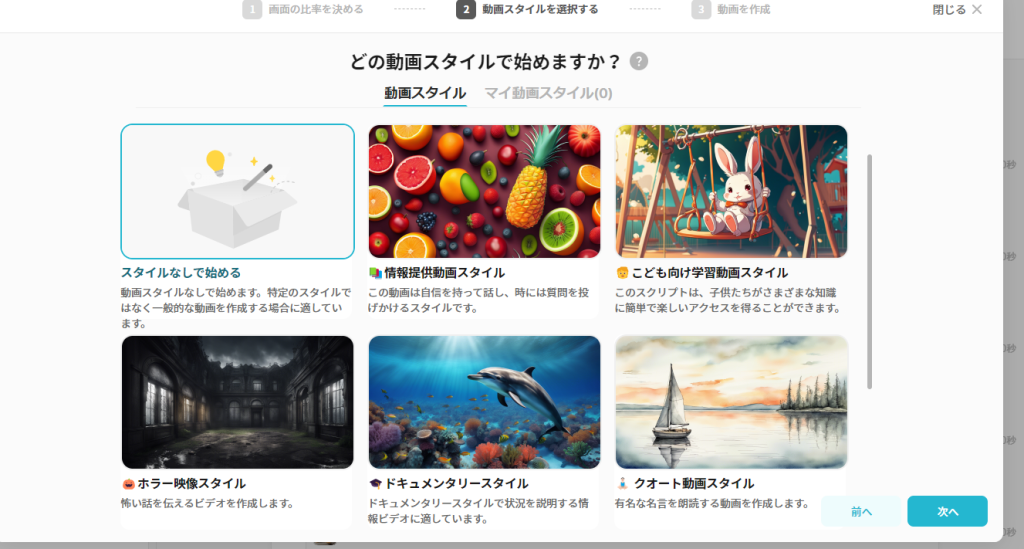Viewport: 1024px width, 549px height.
Task: Go back with the 前へ button
Action: [861, 511]
